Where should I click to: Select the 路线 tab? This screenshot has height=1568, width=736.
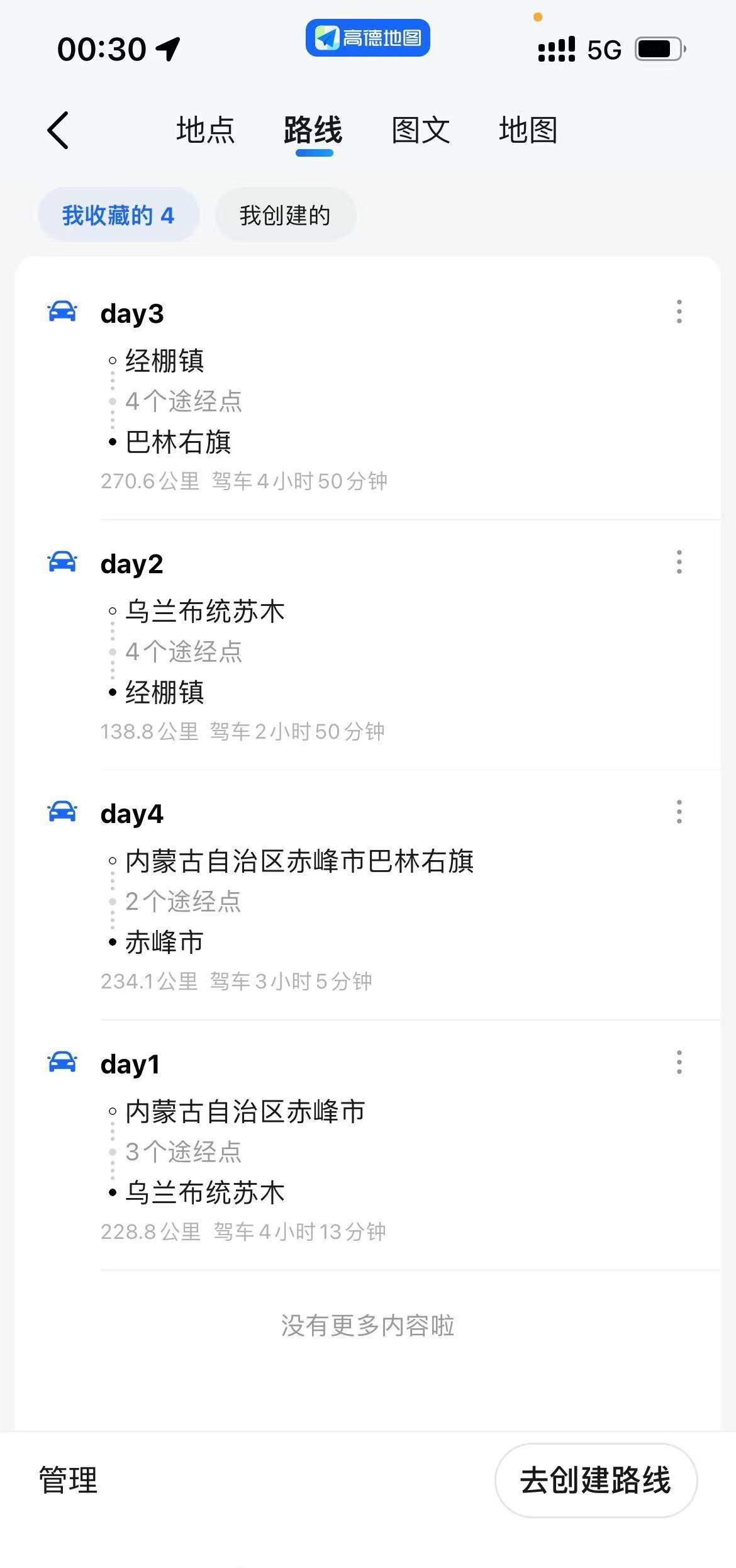pos(313,130)
